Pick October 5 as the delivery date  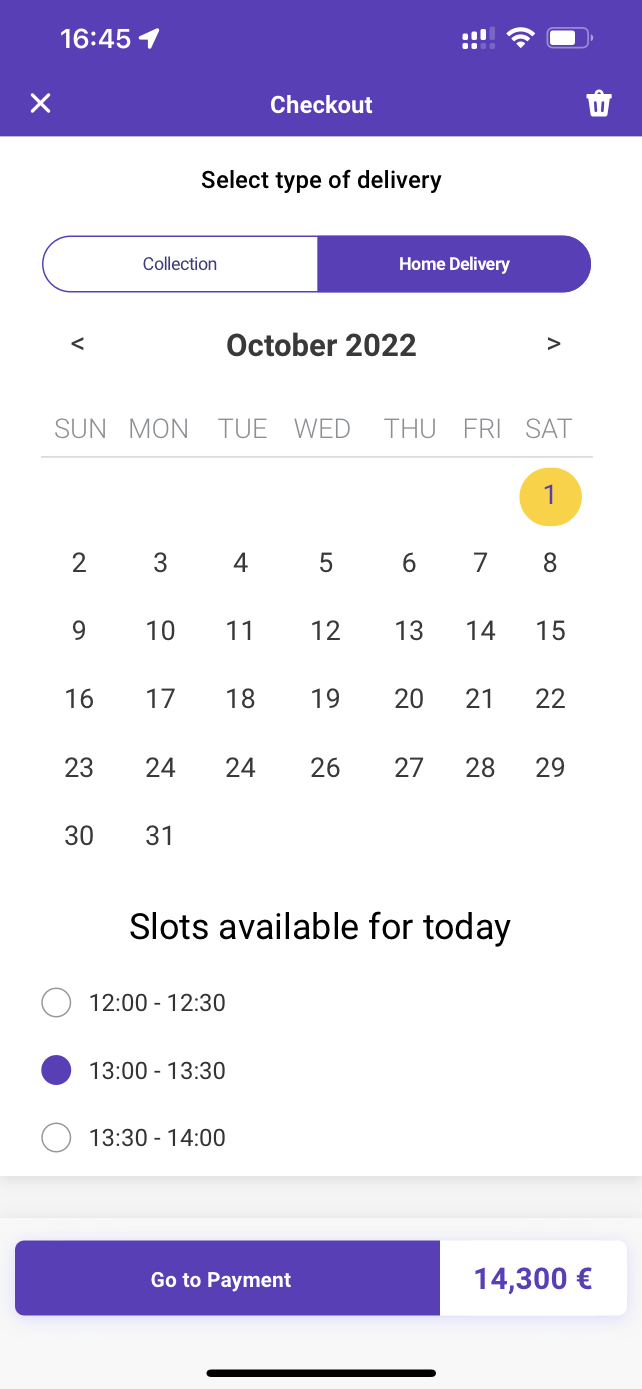pyautogui.click(x=325, y=563)
